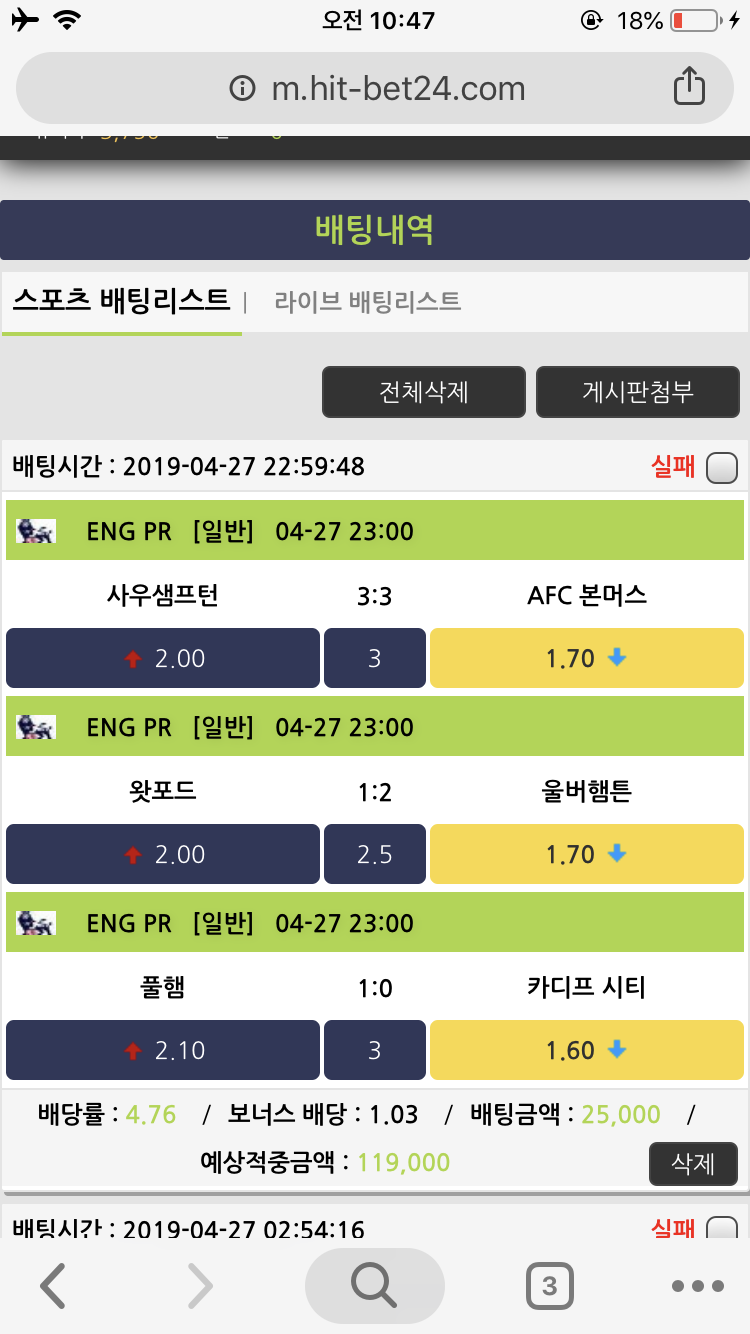The width and height of the screenshot is (750, 1334).
Task: Open the browser overflow menu
Action: pyautogui.click(x=697, y=1286)
